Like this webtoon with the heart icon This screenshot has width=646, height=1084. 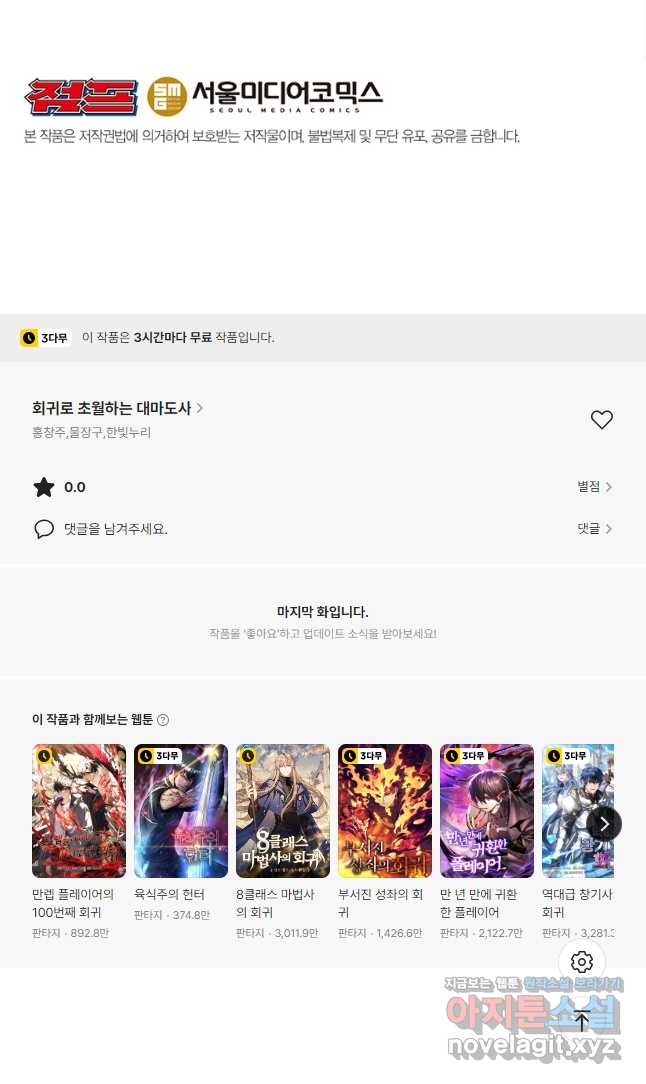pyautogui.click(x=601, y=420)
